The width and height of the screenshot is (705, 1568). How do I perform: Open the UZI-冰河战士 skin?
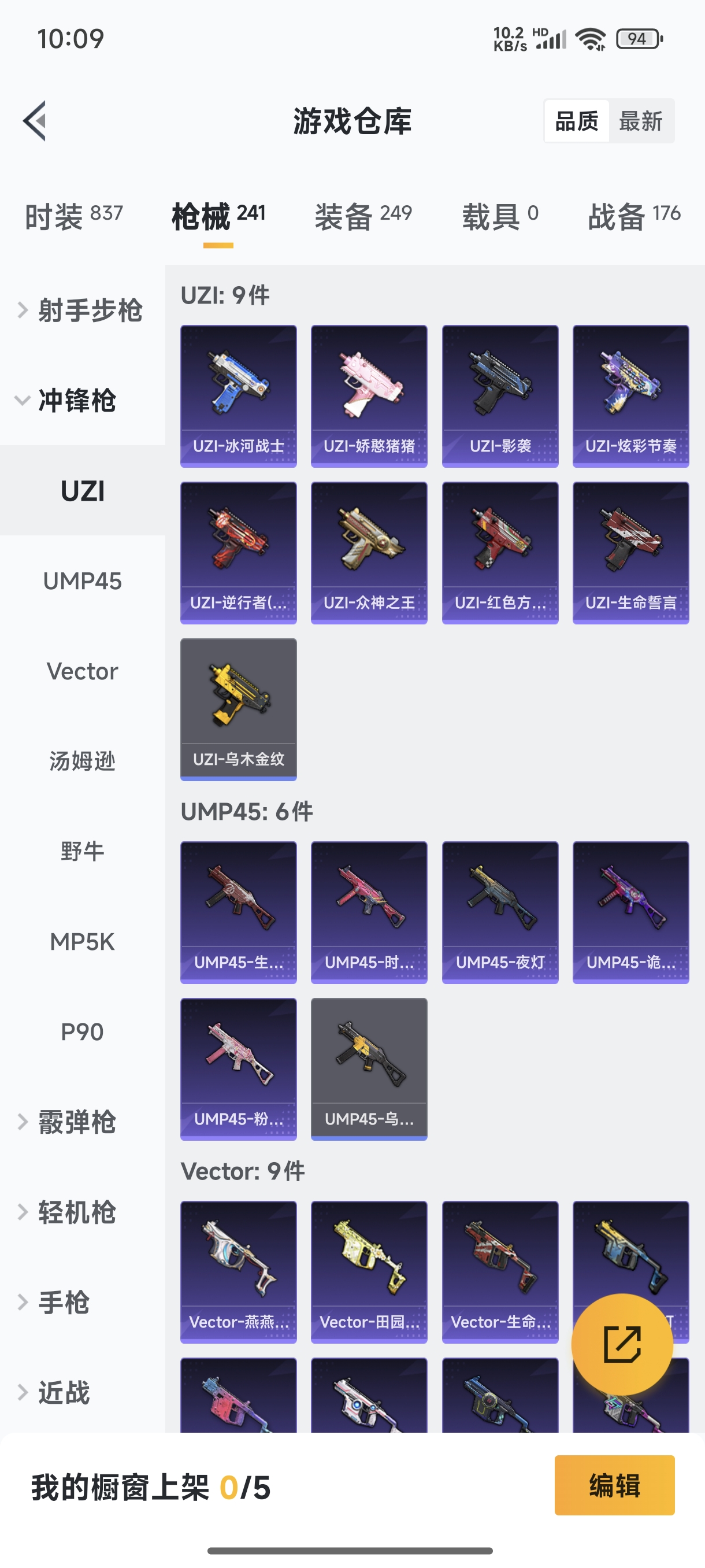point(239,396)
